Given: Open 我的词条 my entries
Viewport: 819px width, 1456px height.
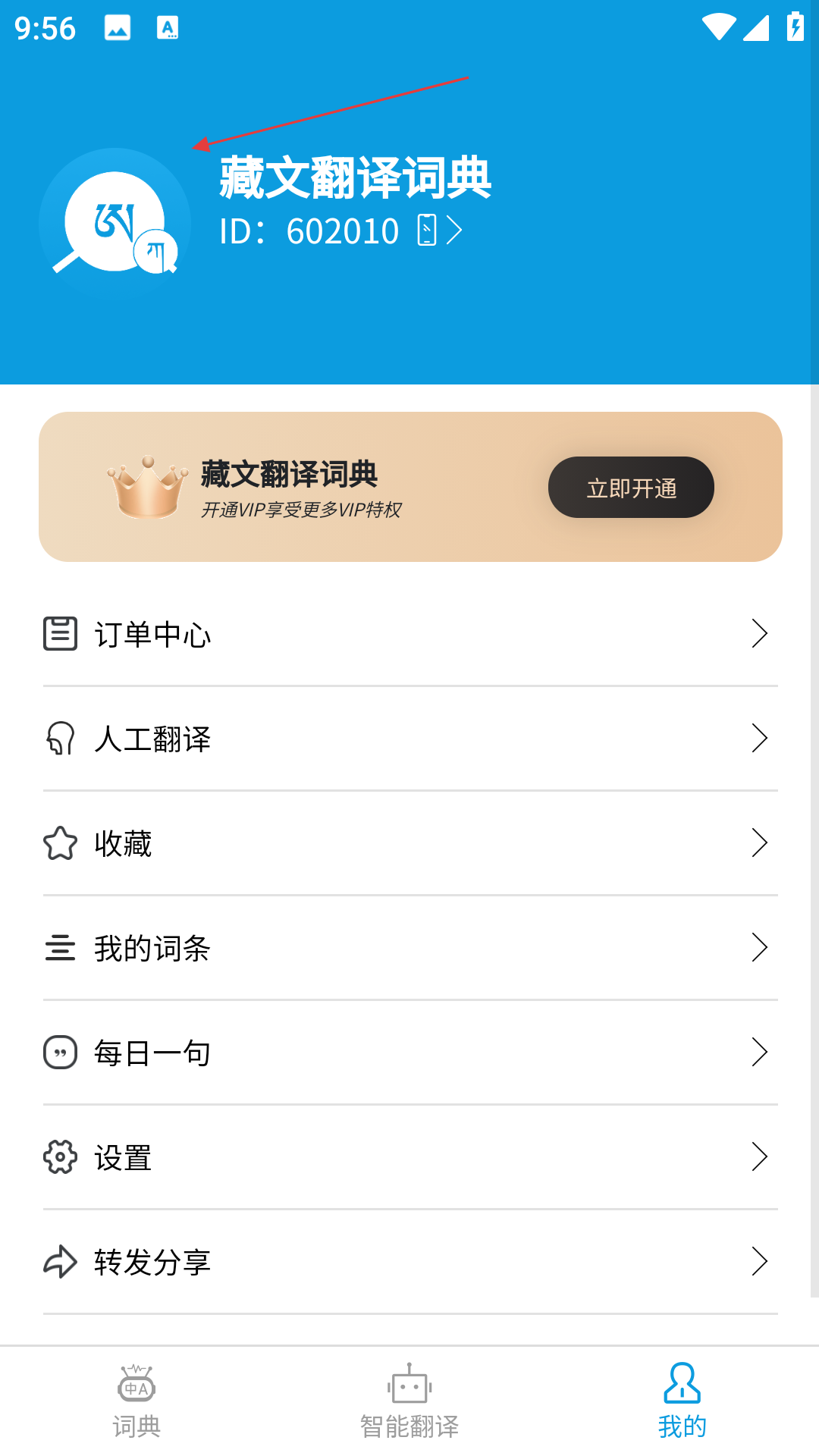Looking at the screenshot, I should tap(410, 948).
